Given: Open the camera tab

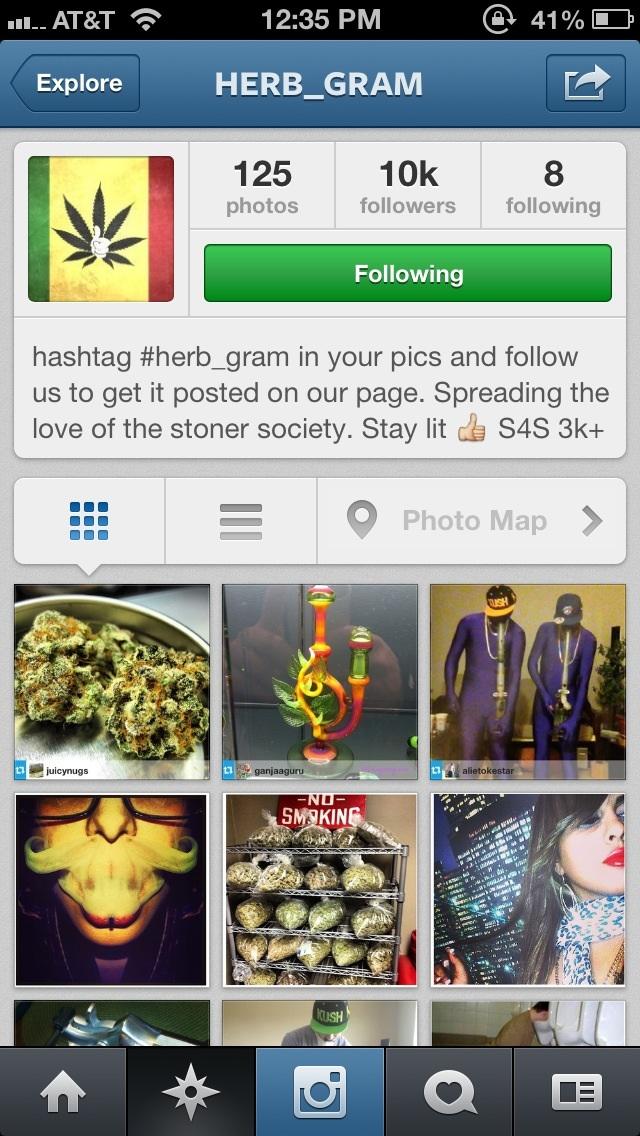Looking at the screenshot, I should point(320,1092).
